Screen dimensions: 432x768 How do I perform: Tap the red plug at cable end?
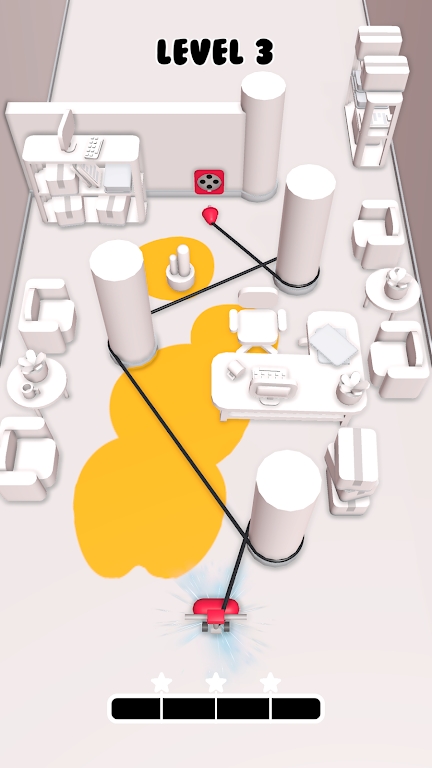pyautogui.click(x=210, y=215)
